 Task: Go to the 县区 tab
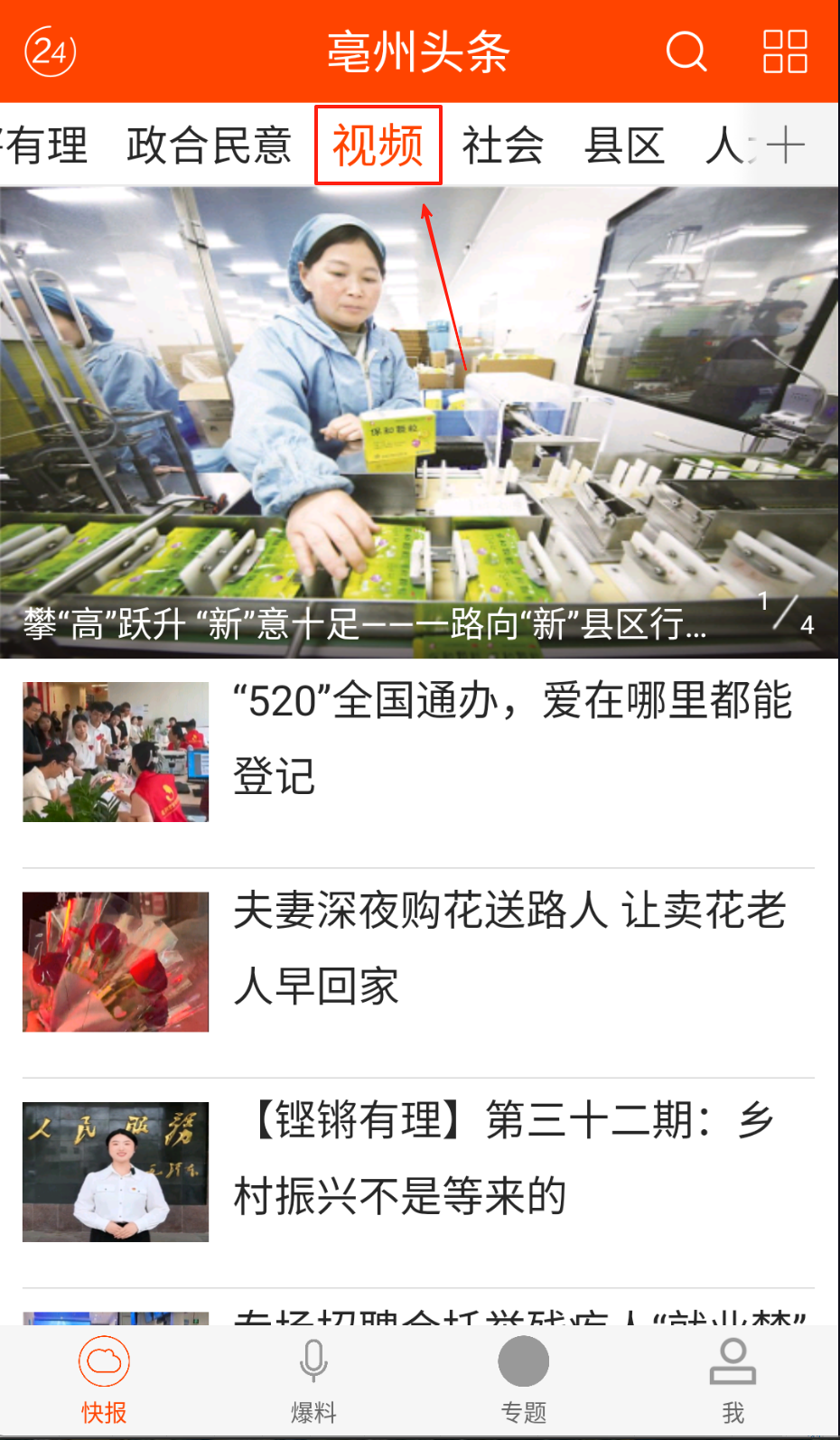click(624, 145)
